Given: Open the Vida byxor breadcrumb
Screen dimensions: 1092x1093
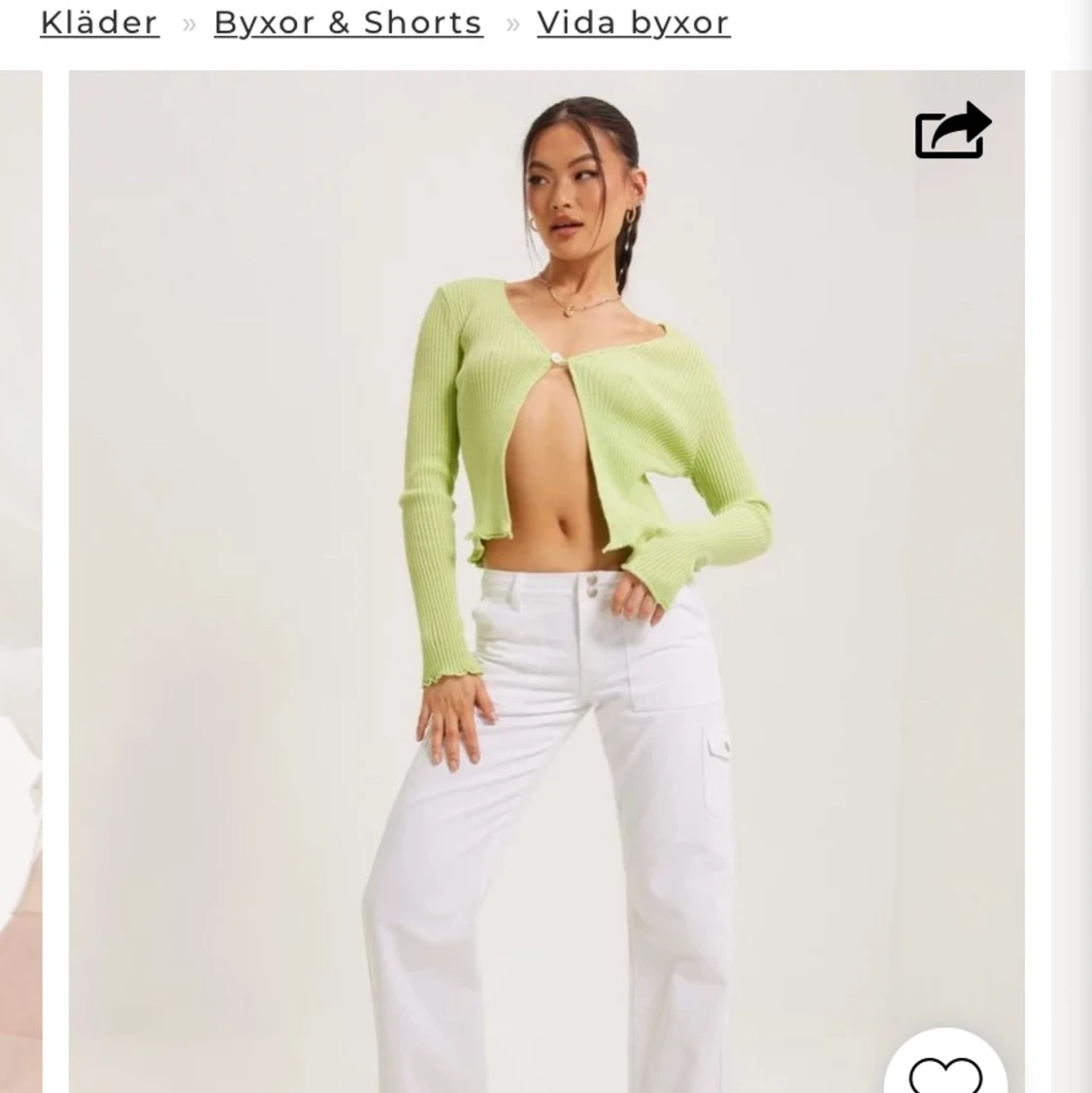Looking at the screenshot, I should [633, 22].
